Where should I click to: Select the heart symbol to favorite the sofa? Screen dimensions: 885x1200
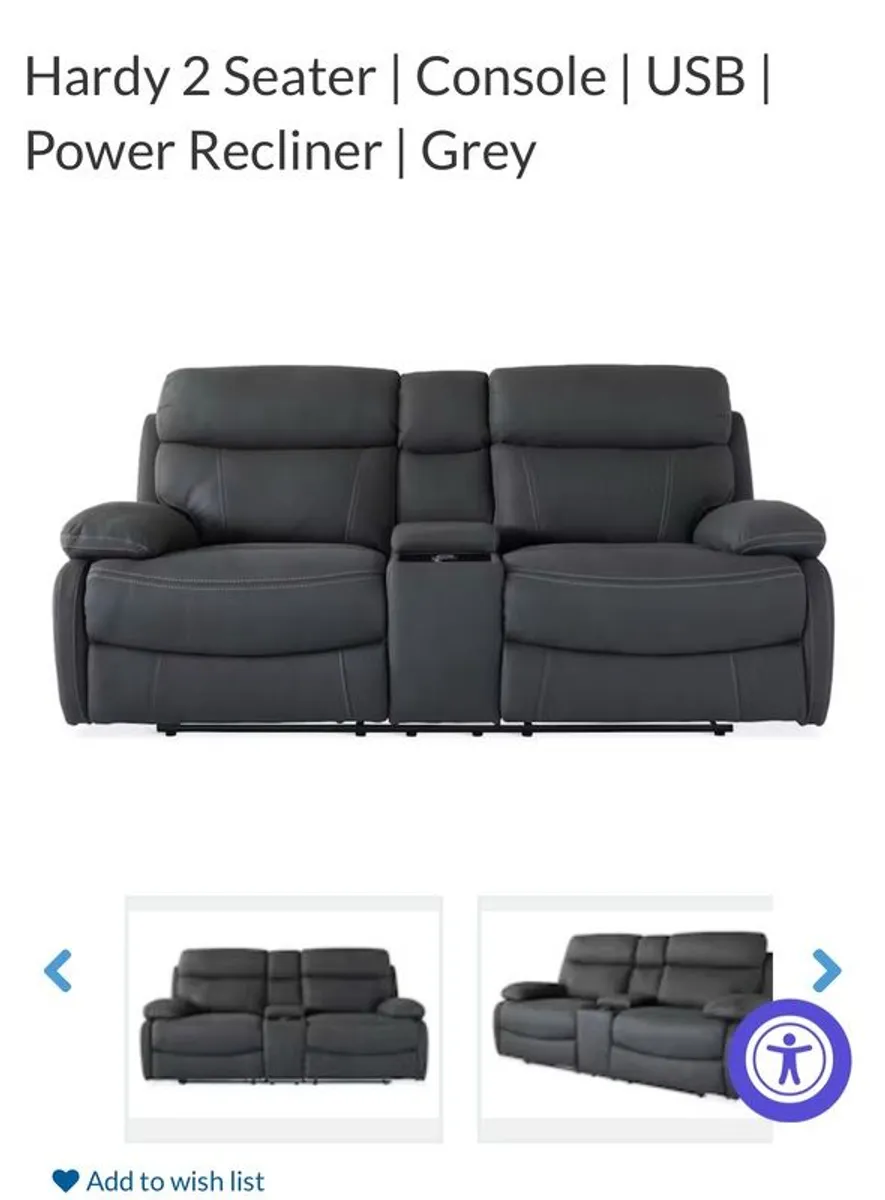pos(66,1181)
